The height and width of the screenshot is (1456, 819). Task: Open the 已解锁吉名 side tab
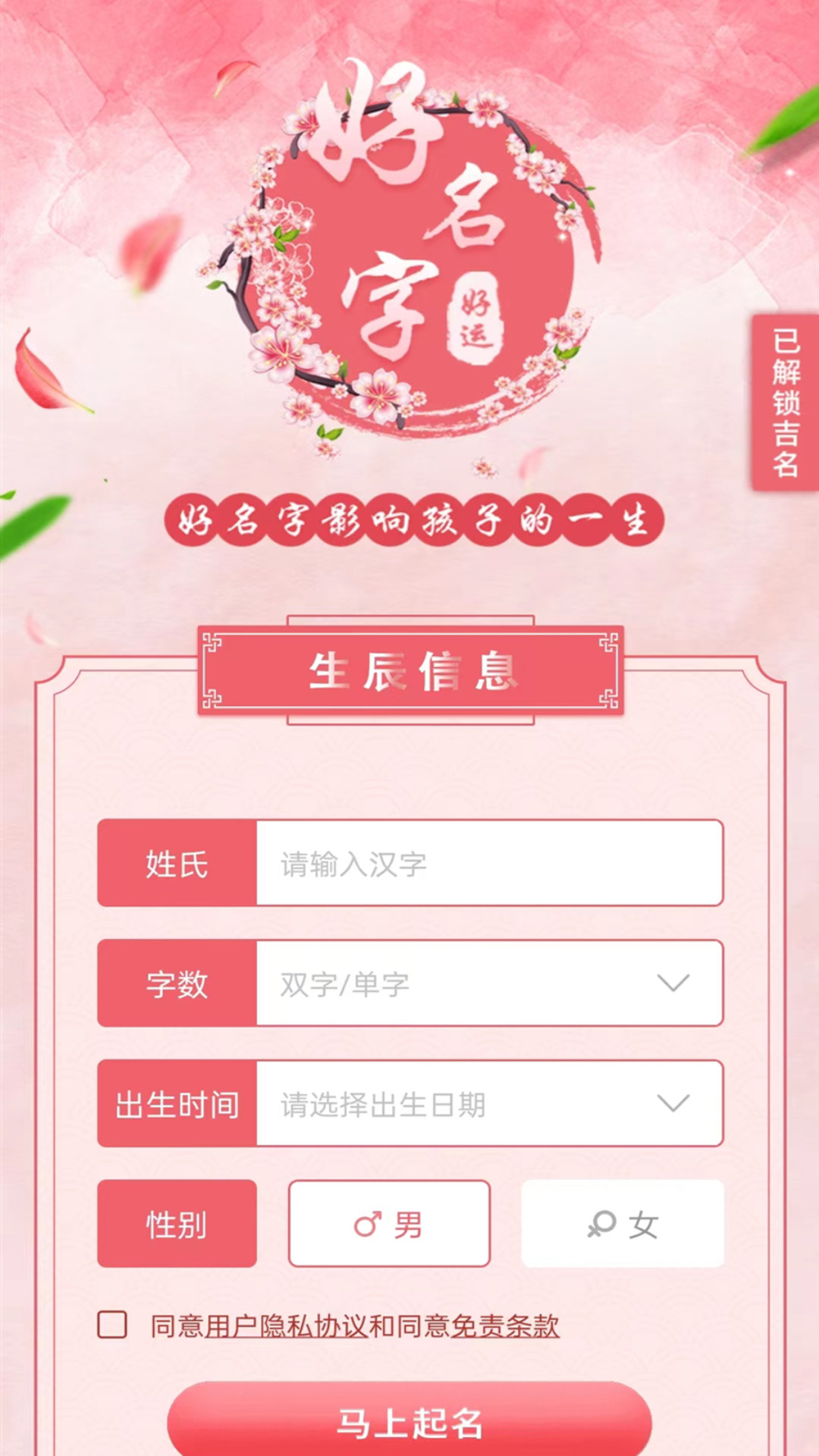click(x=786, y=403)
